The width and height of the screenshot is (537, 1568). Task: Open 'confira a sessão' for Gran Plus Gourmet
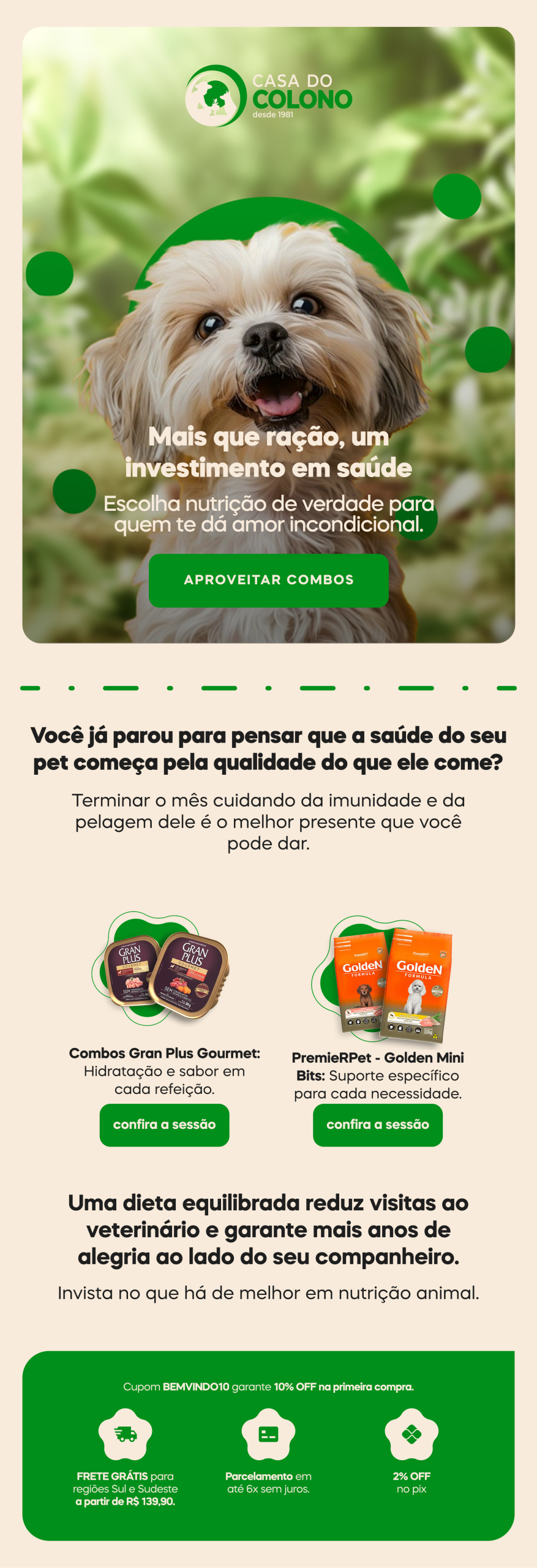[x=164, y=1125]
